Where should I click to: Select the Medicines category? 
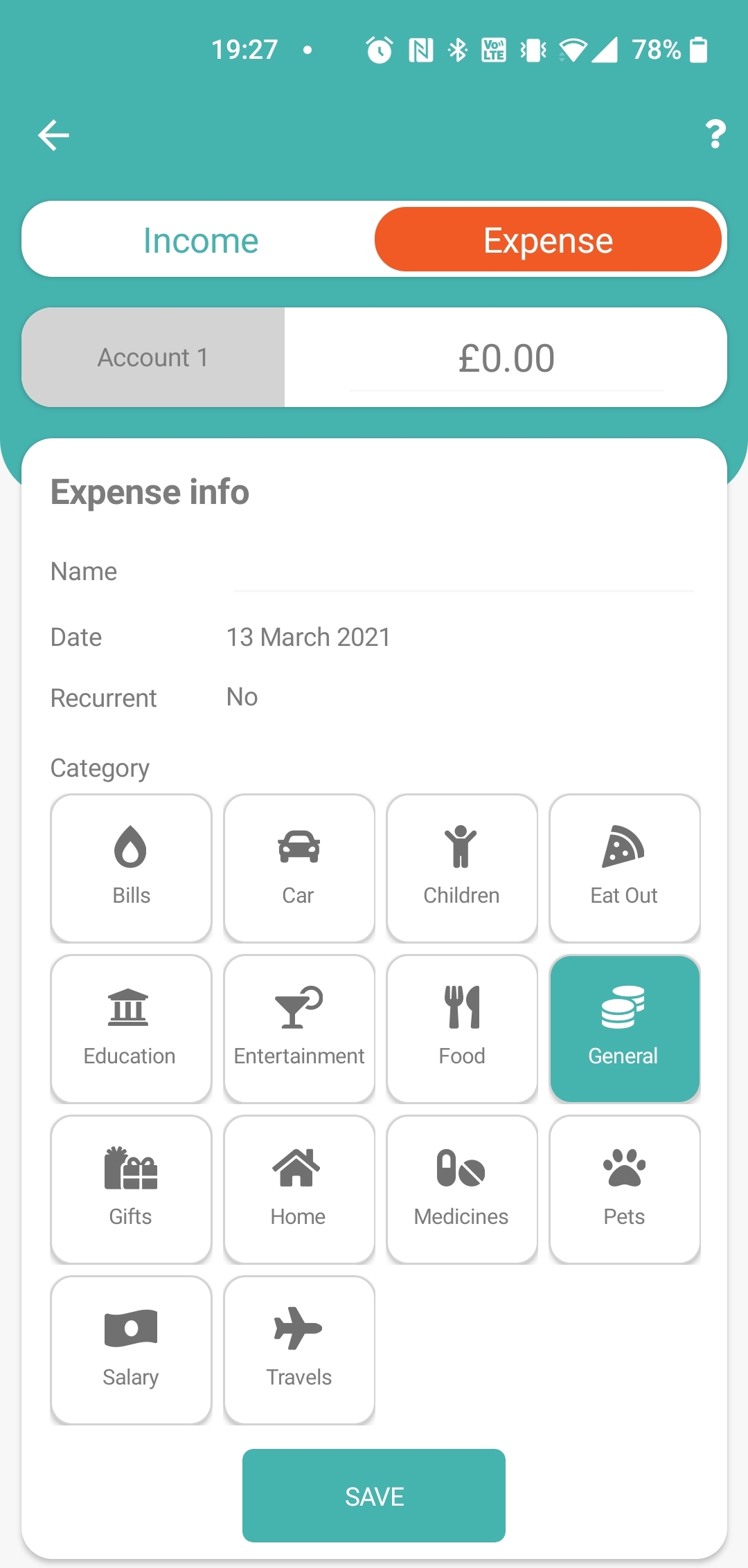(462, 1189)
